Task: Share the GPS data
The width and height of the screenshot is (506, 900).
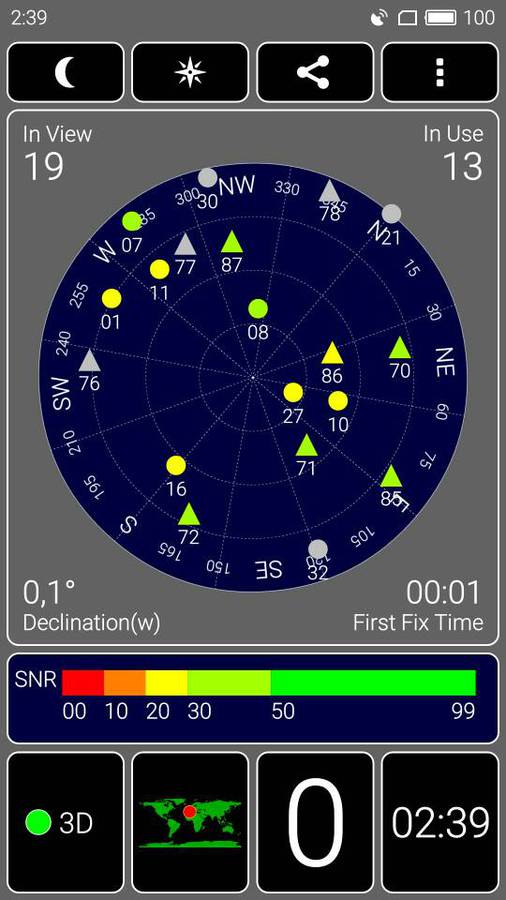Action: tap(315, 72)
